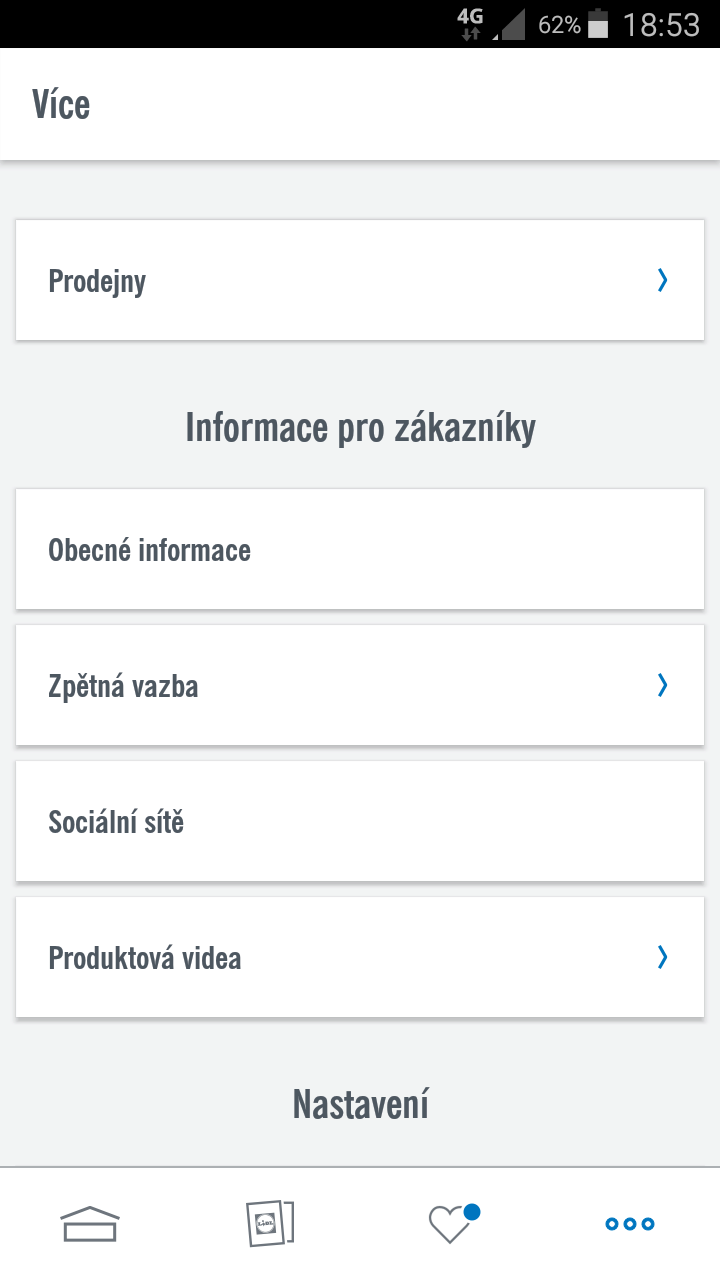Open Produktová videa
This screenshot has height=1280, width=720.
click(x=360, y=957)
